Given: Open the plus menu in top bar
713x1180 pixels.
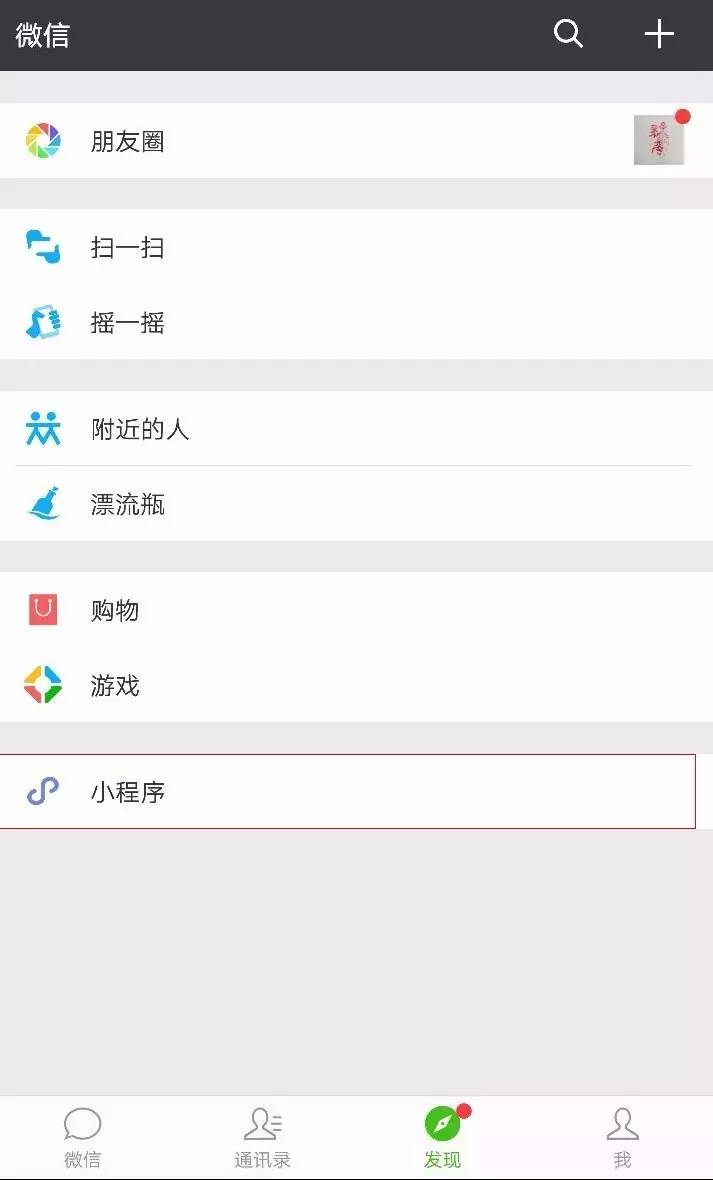Looking at the screenshot, I should (659, 34).
